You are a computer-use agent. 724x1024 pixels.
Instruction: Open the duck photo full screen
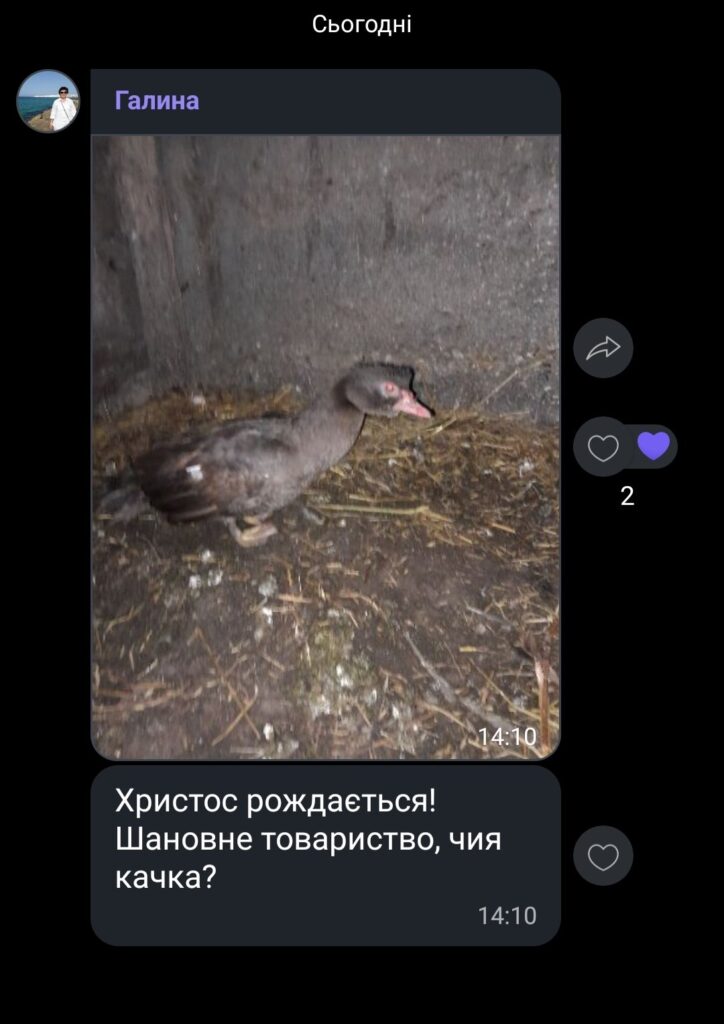click(x=325, y=446)
